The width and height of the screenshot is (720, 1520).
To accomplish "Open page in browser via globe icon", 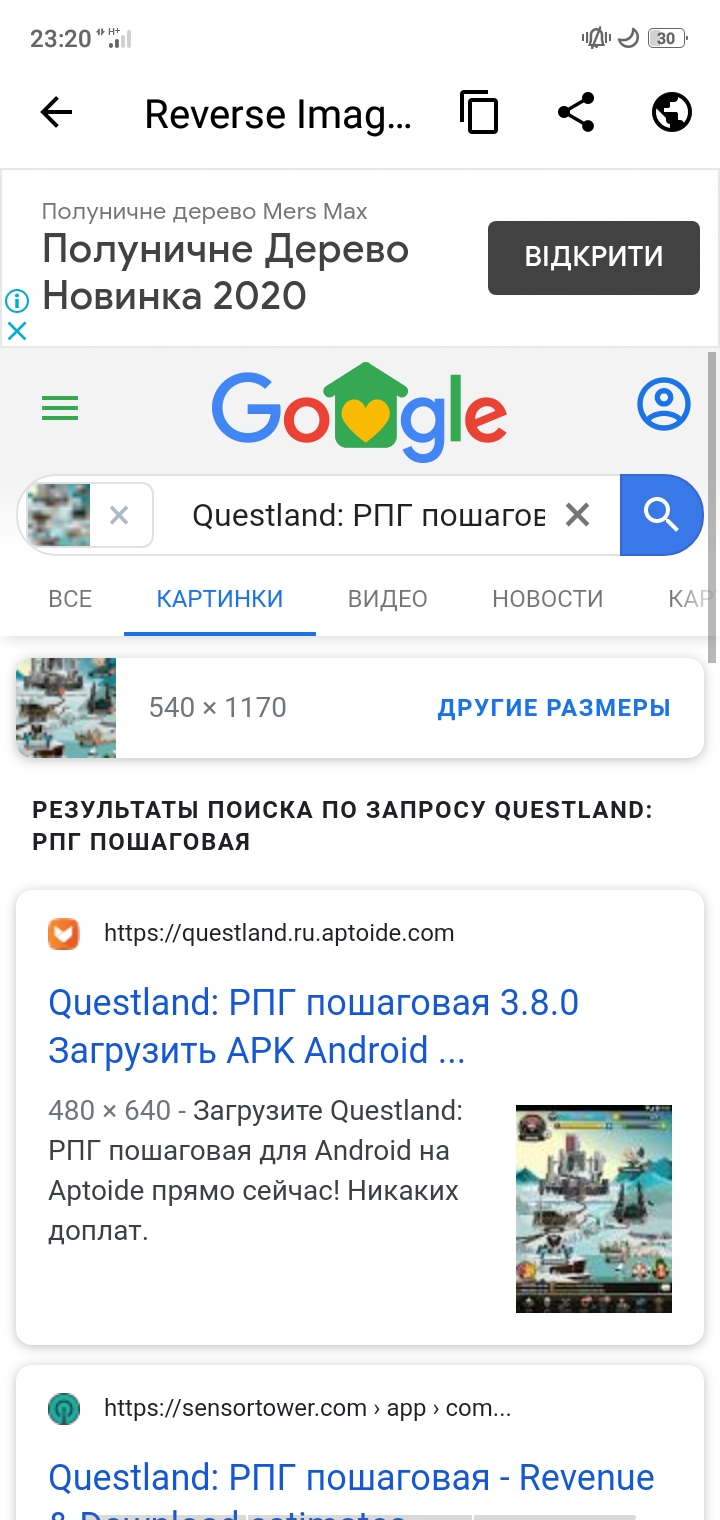I will [672, 112].
